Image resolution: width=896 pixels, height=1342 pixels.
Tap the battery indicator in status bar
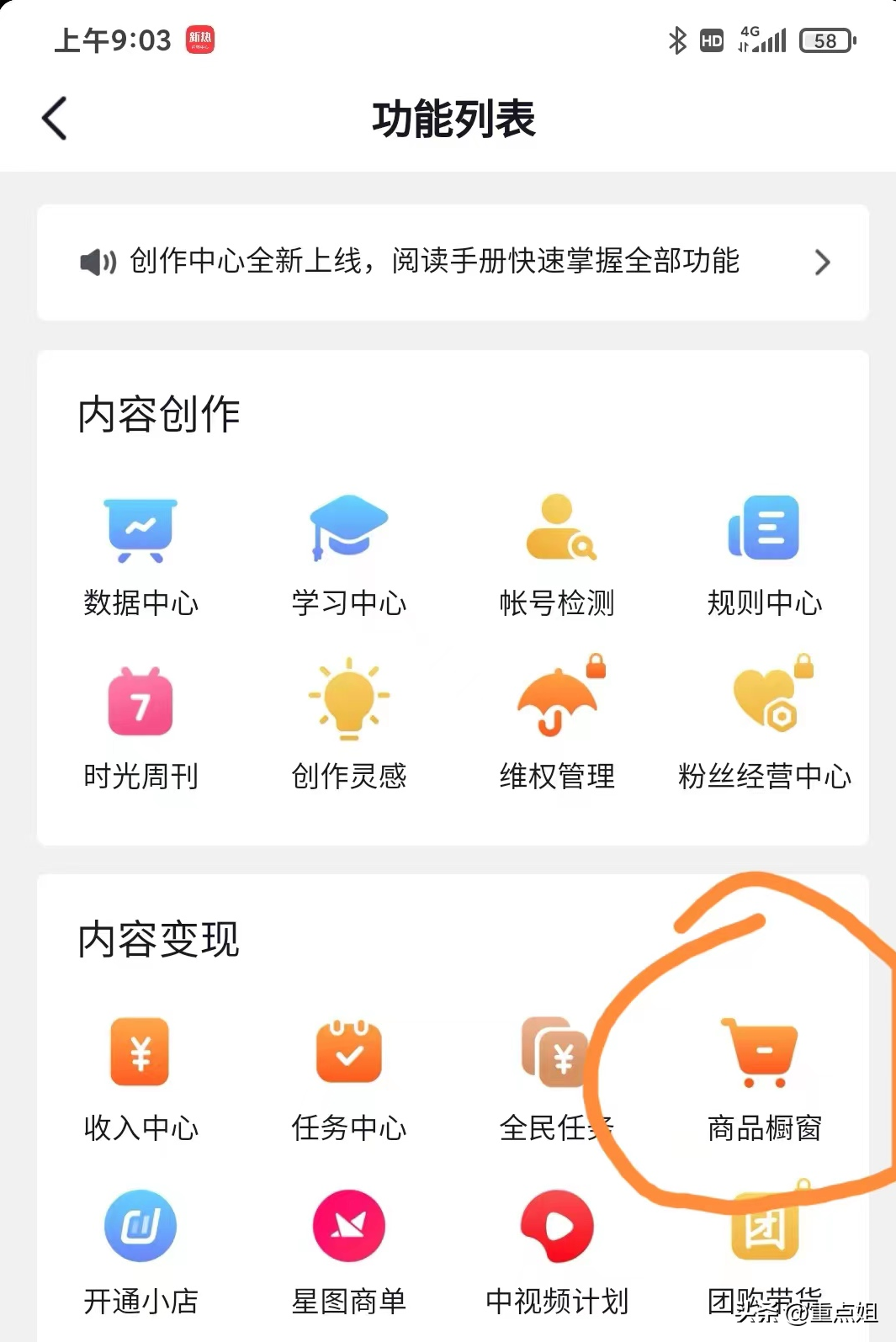[825, 40]
